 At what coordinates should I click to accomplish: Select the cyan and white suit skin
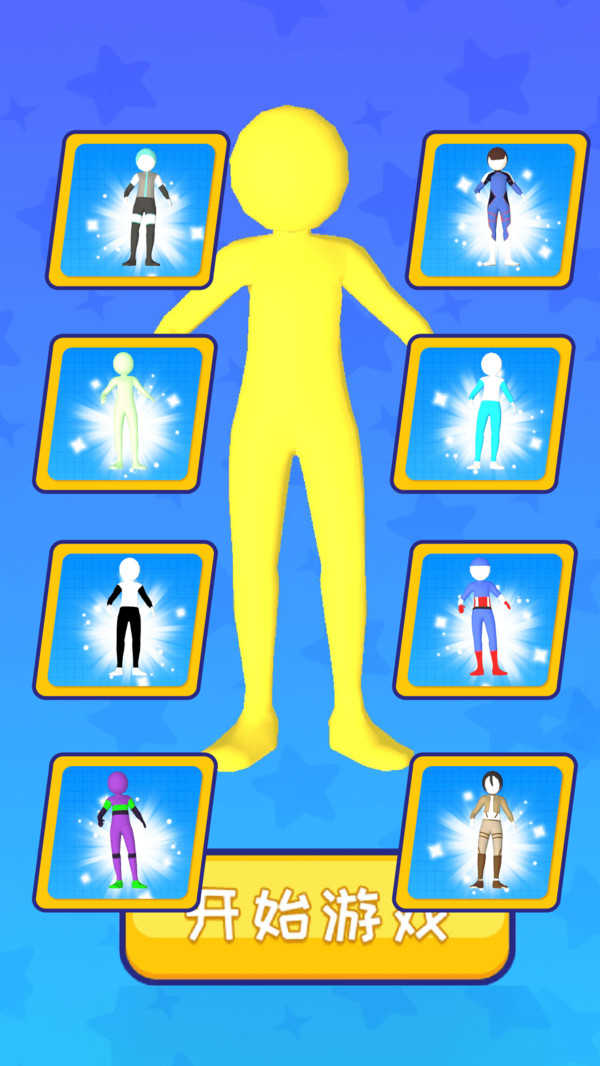(483, 414)
